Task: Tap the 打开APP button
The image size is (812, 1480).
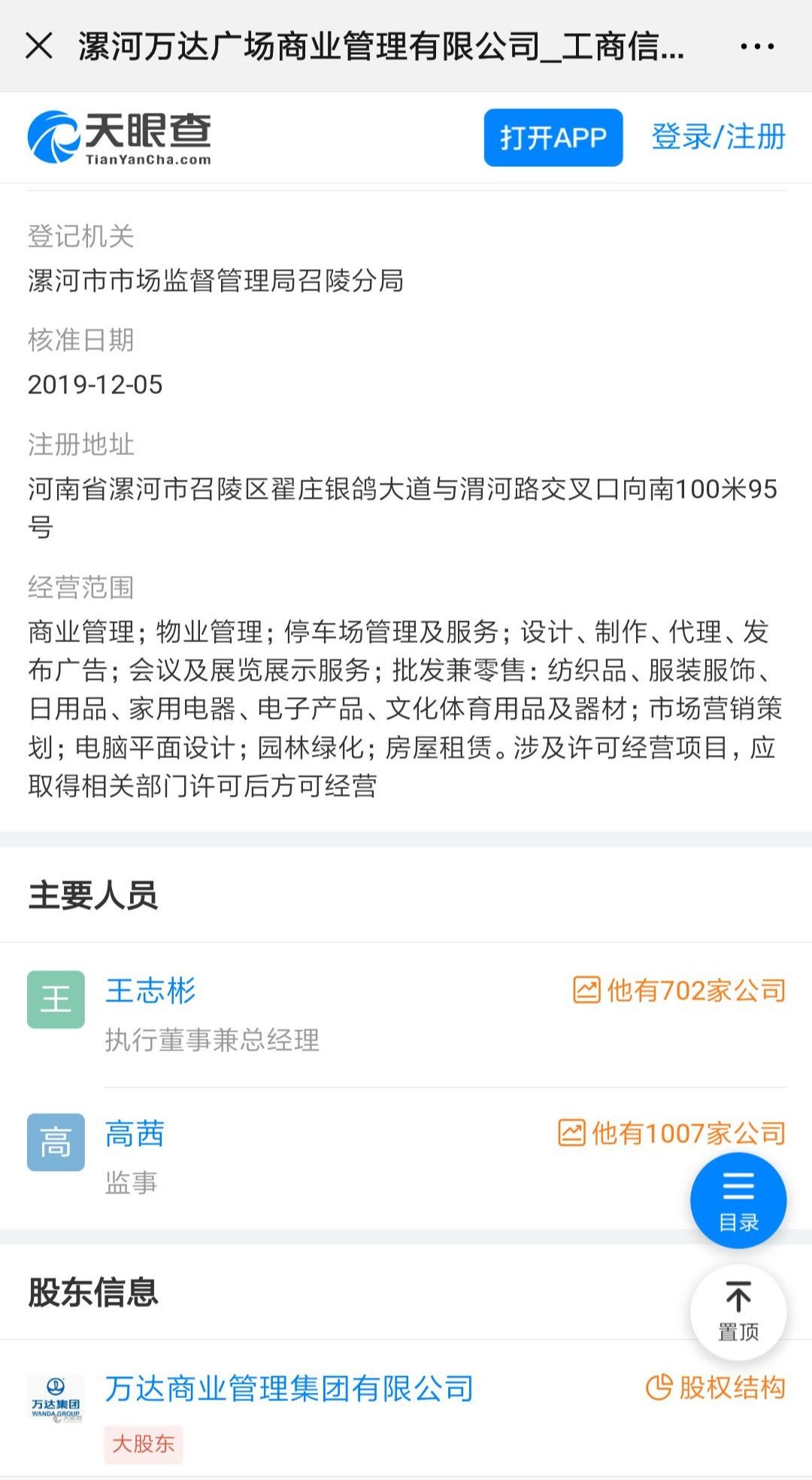Action: [x=553, y=138]
